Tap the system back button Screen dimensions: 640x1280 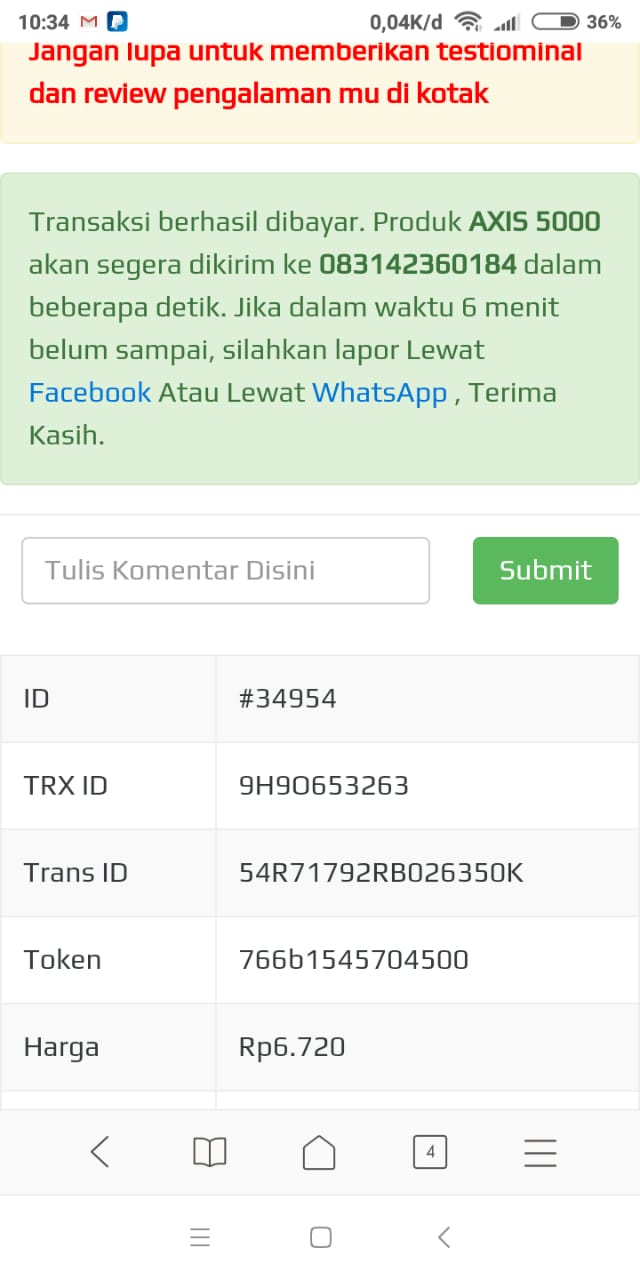[444, 1237]
